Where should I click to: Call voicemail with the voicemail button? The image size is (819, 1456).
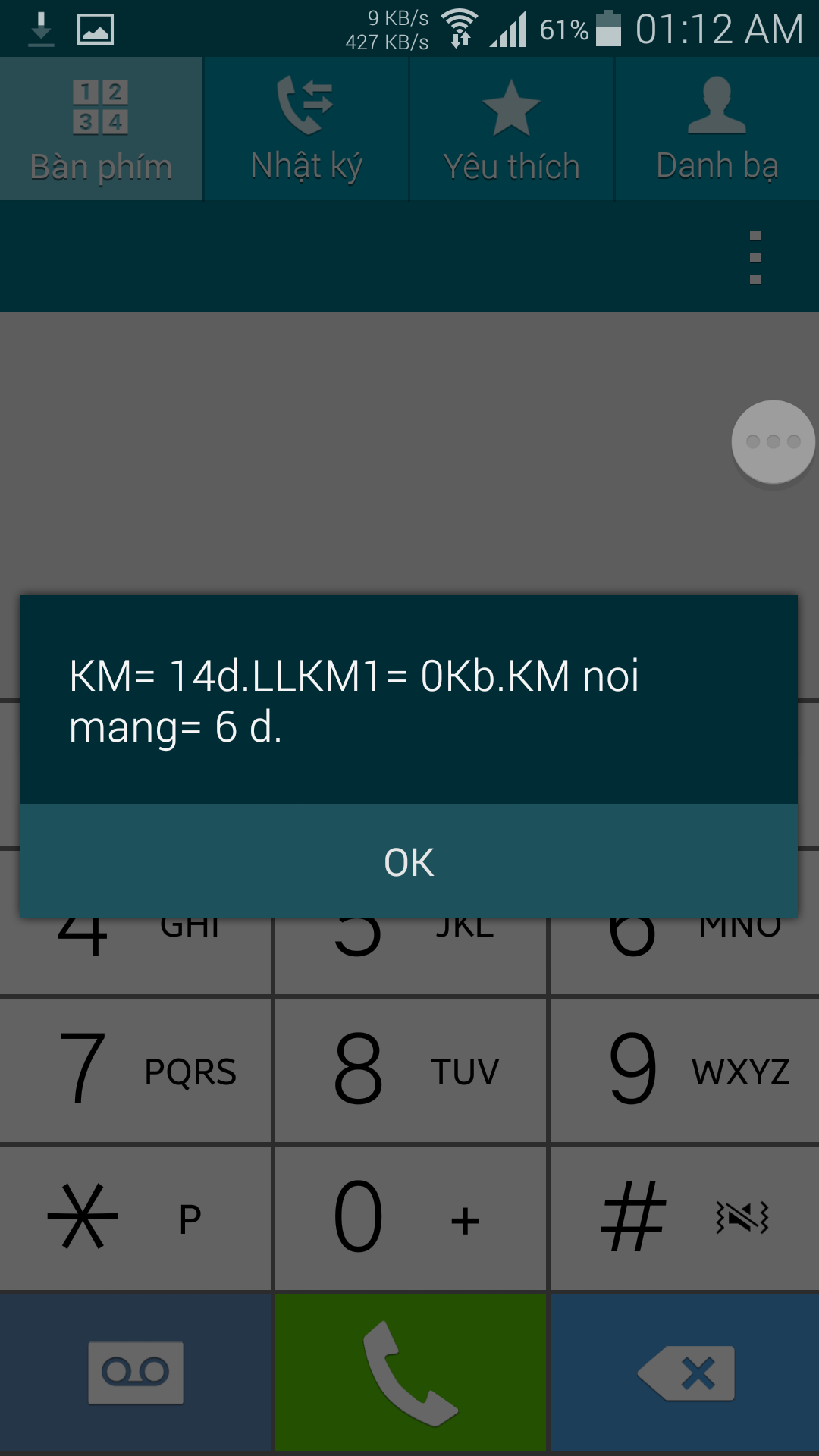pos(135,1373)
